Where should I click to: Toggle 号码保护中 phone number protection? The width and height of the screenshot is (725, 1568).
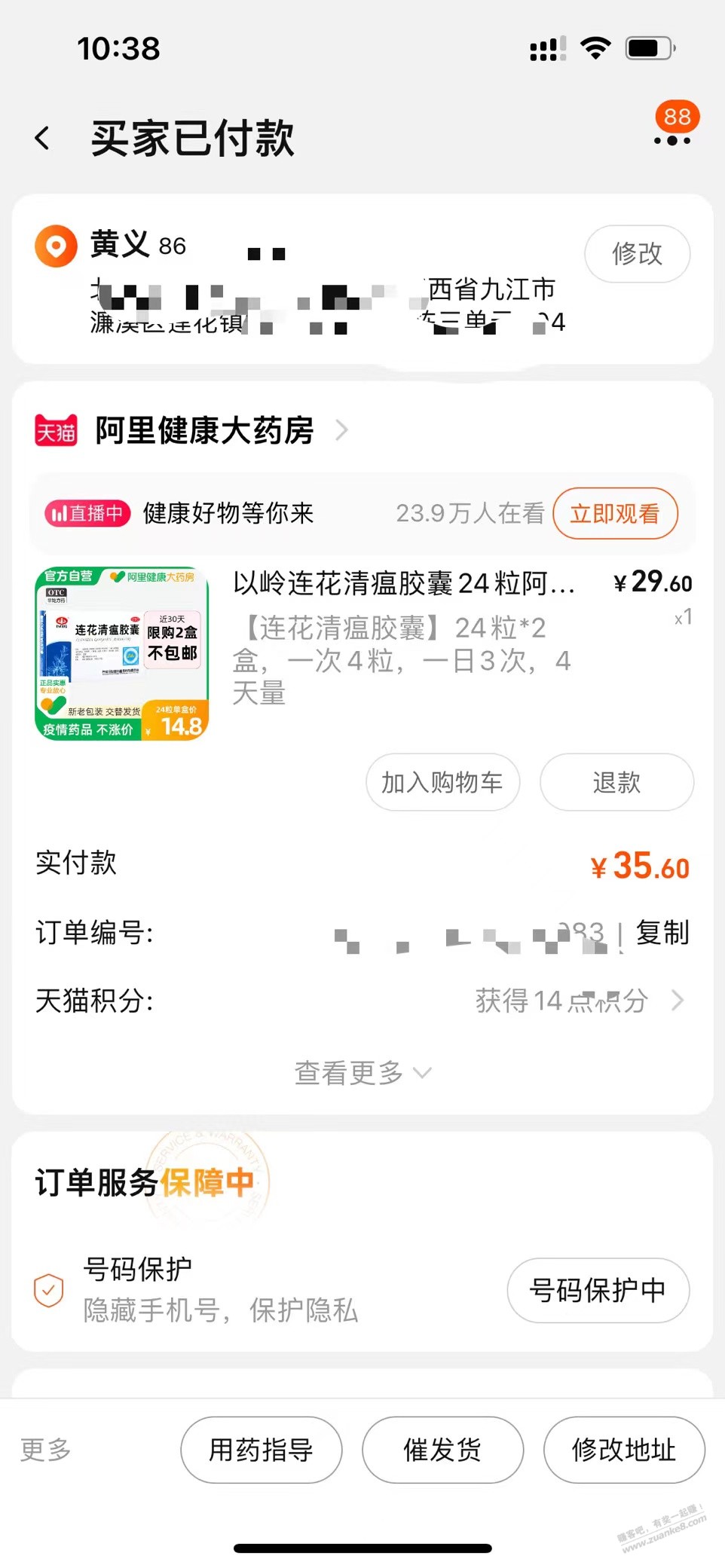(598, 1290)
